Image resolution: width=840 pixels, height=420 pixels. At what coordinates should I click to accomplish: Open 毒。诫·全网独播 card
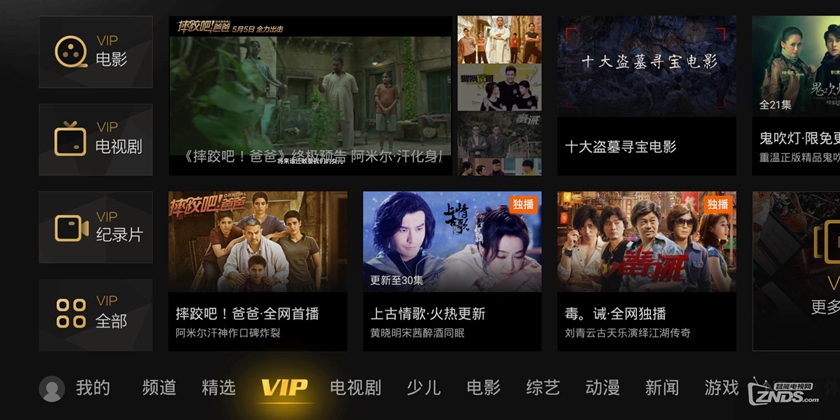[x=647, y=270]
